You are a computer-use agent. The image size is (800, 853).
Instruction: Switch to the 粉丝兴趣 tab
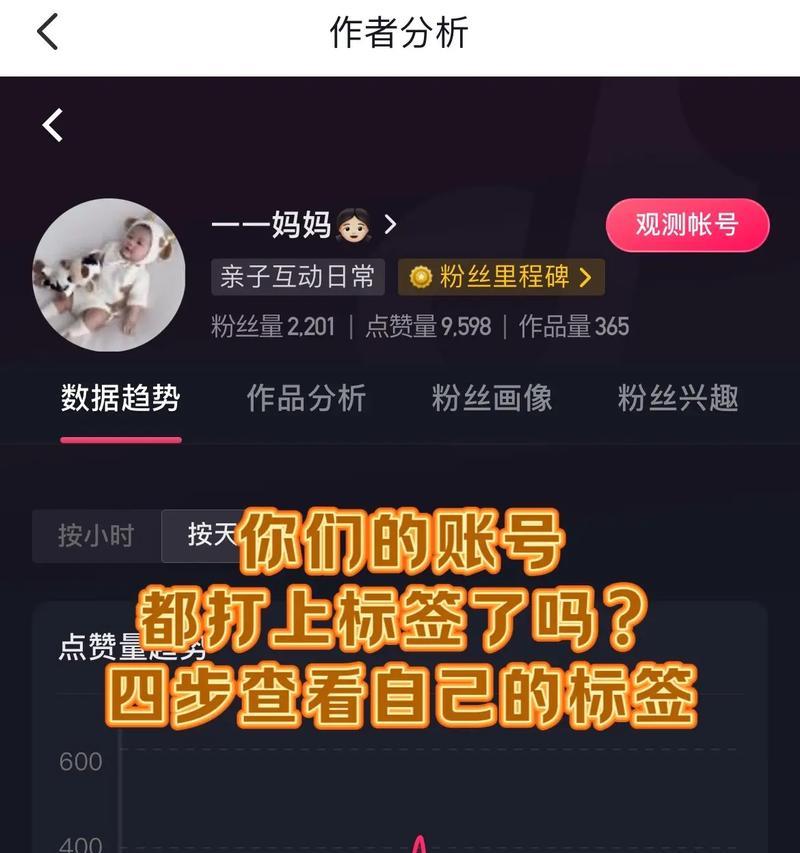point(677,398)
